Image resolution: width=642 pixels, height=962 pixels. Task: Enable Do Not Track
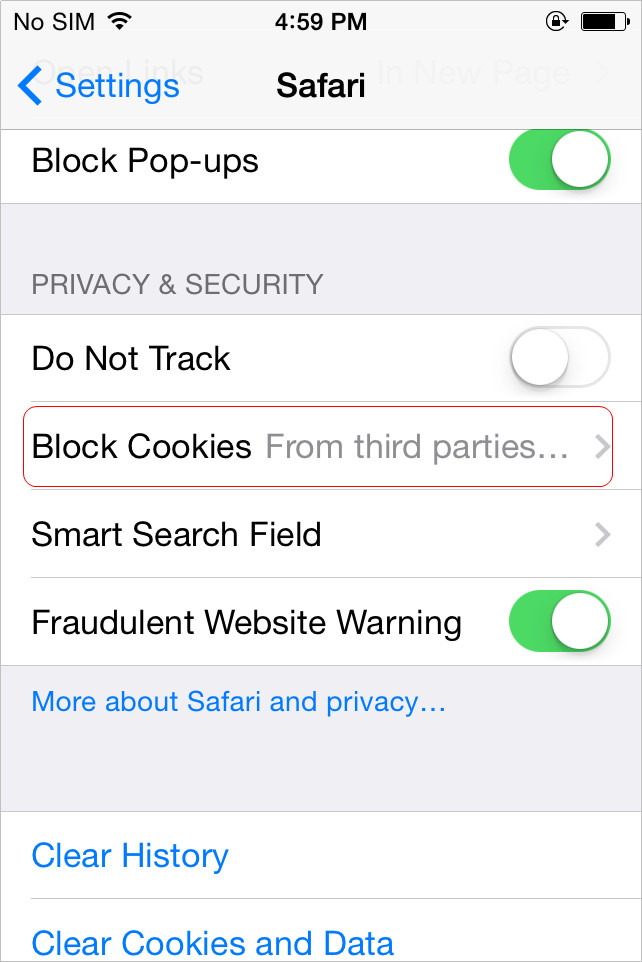pos(559,358)
